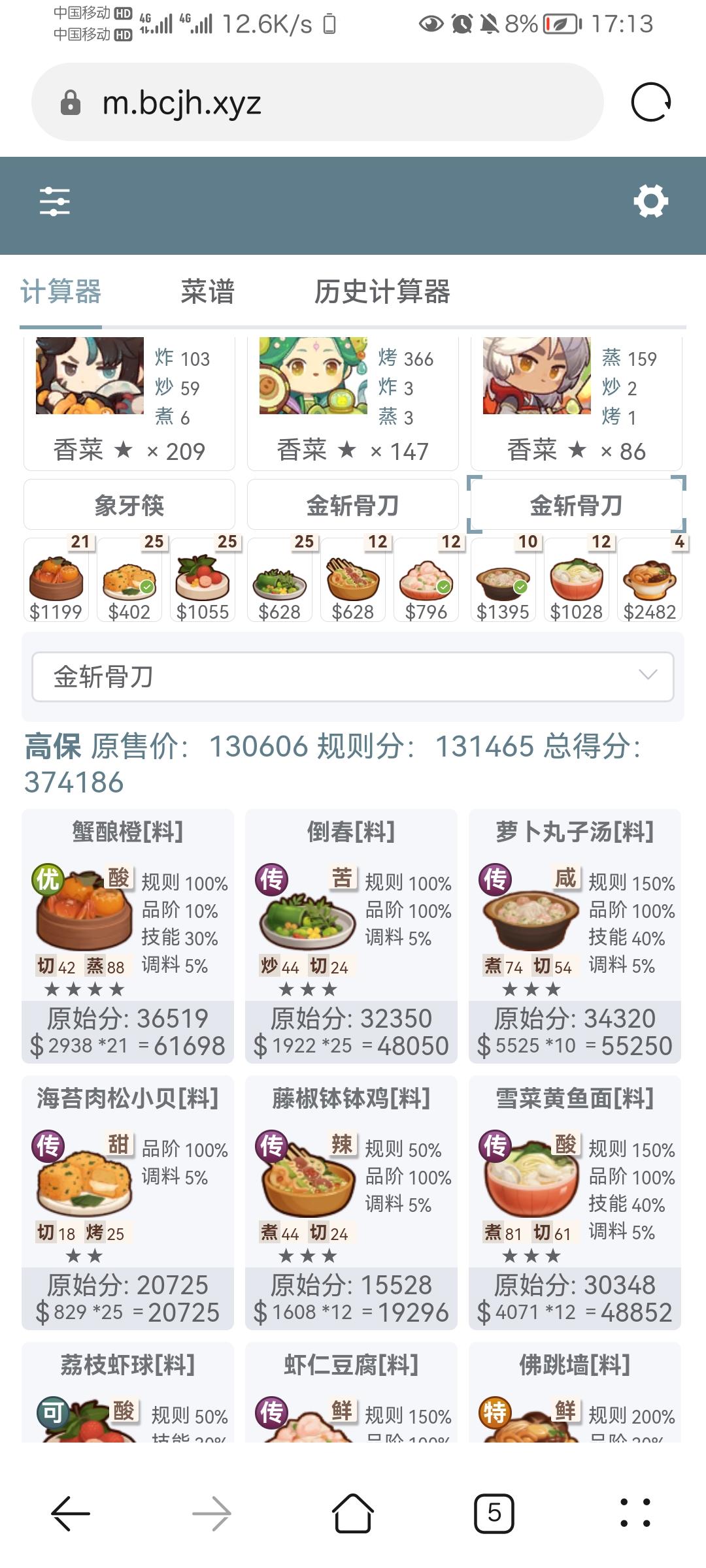
Task: Go back in the browser
Action: tap(71, 1512)
